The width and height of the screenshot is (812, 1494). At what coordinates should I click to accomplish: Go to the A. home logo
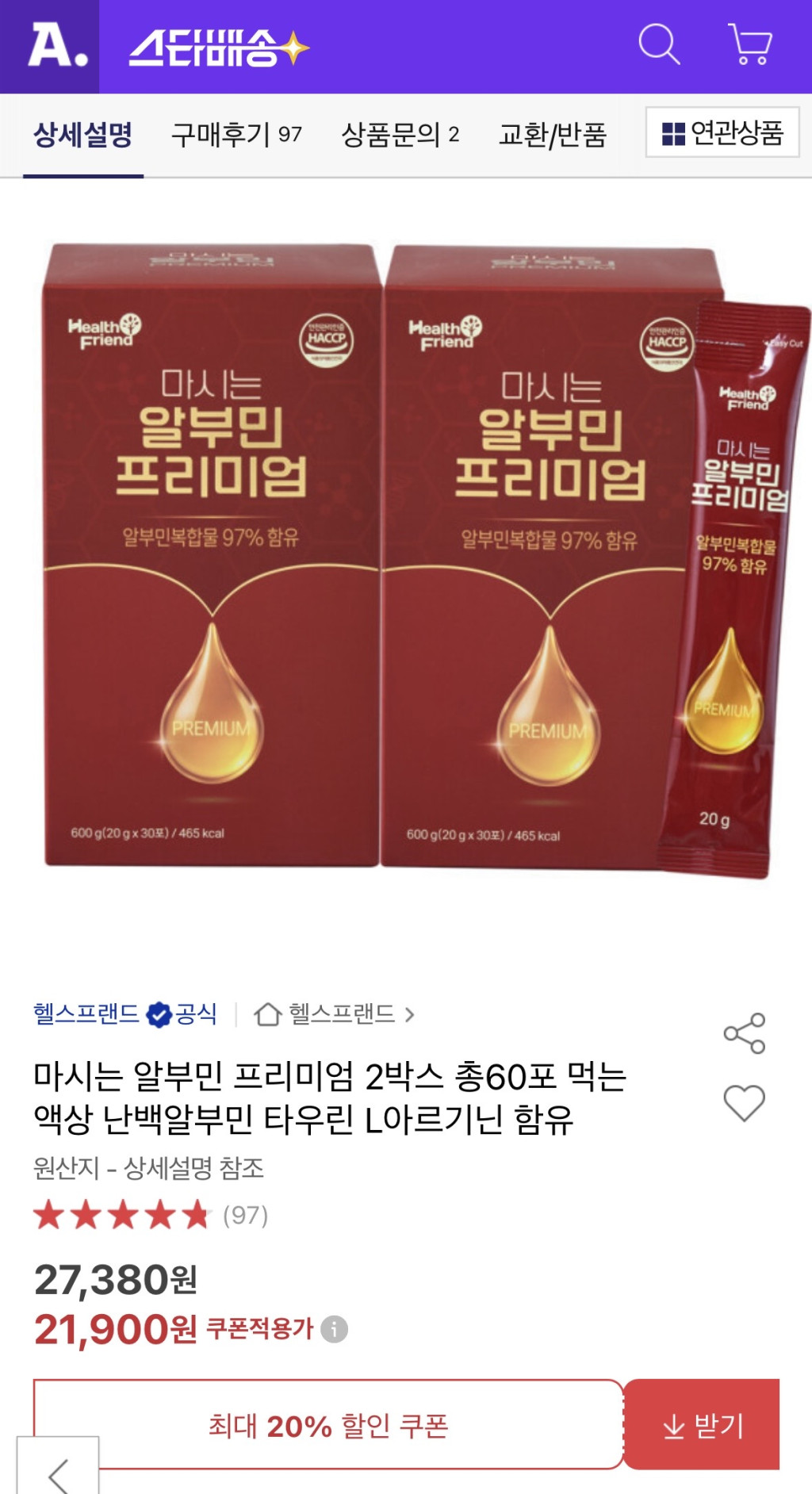click(56, 46)
